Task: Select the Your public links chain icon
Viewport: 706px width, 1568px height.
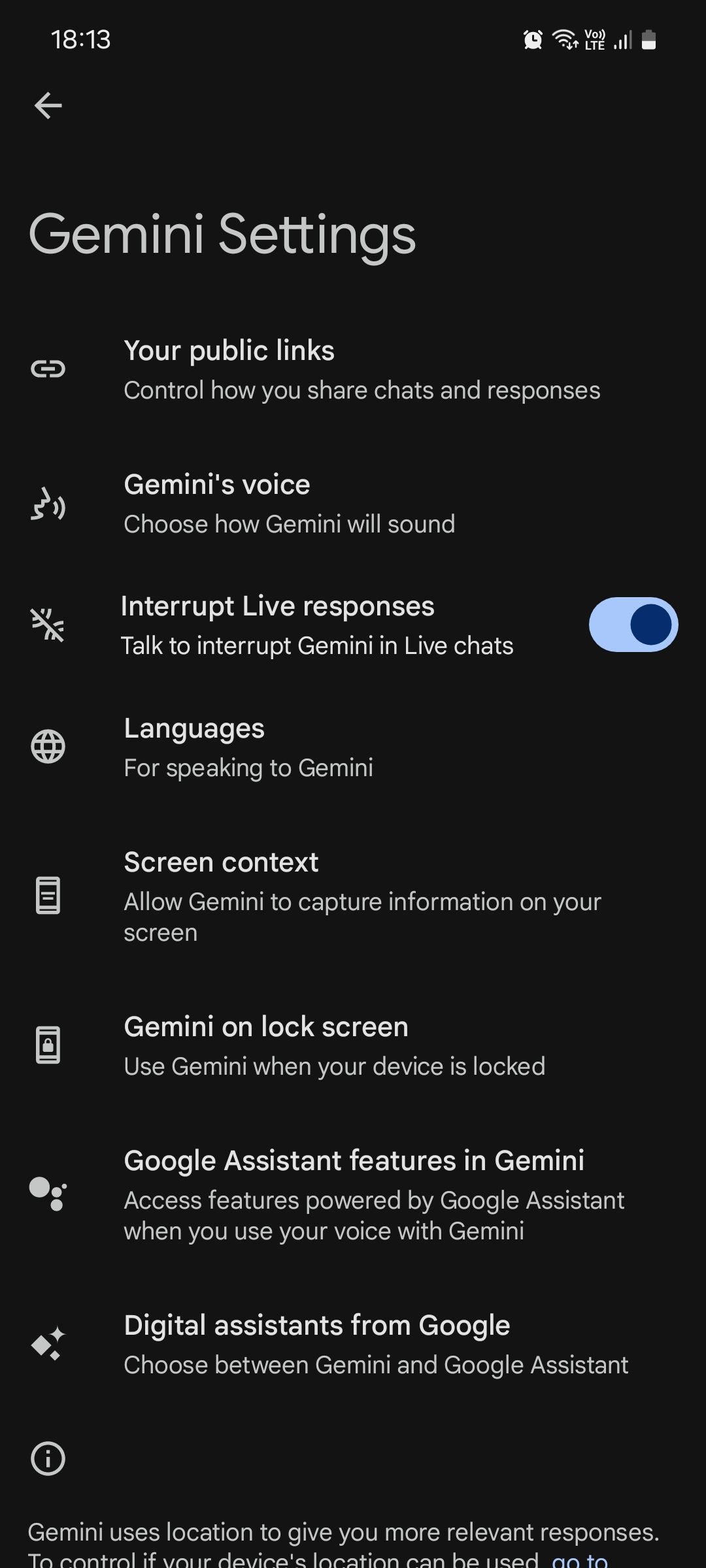Action: [48, 368]
